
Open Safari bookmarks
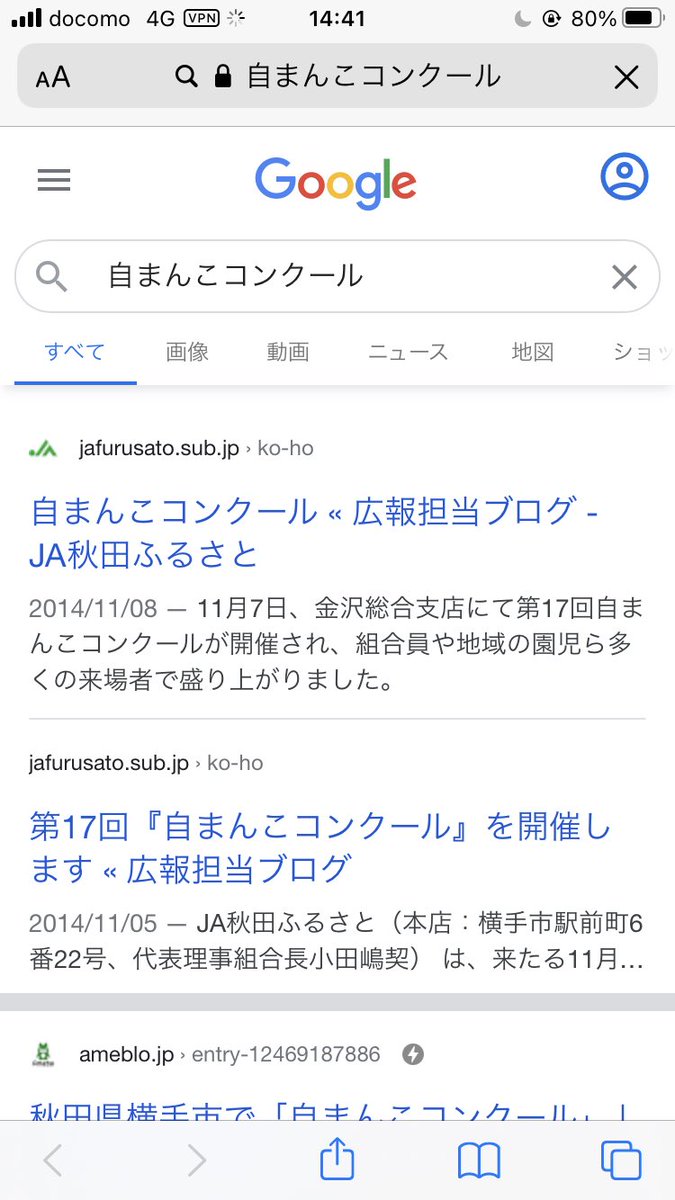[479, 1161]
